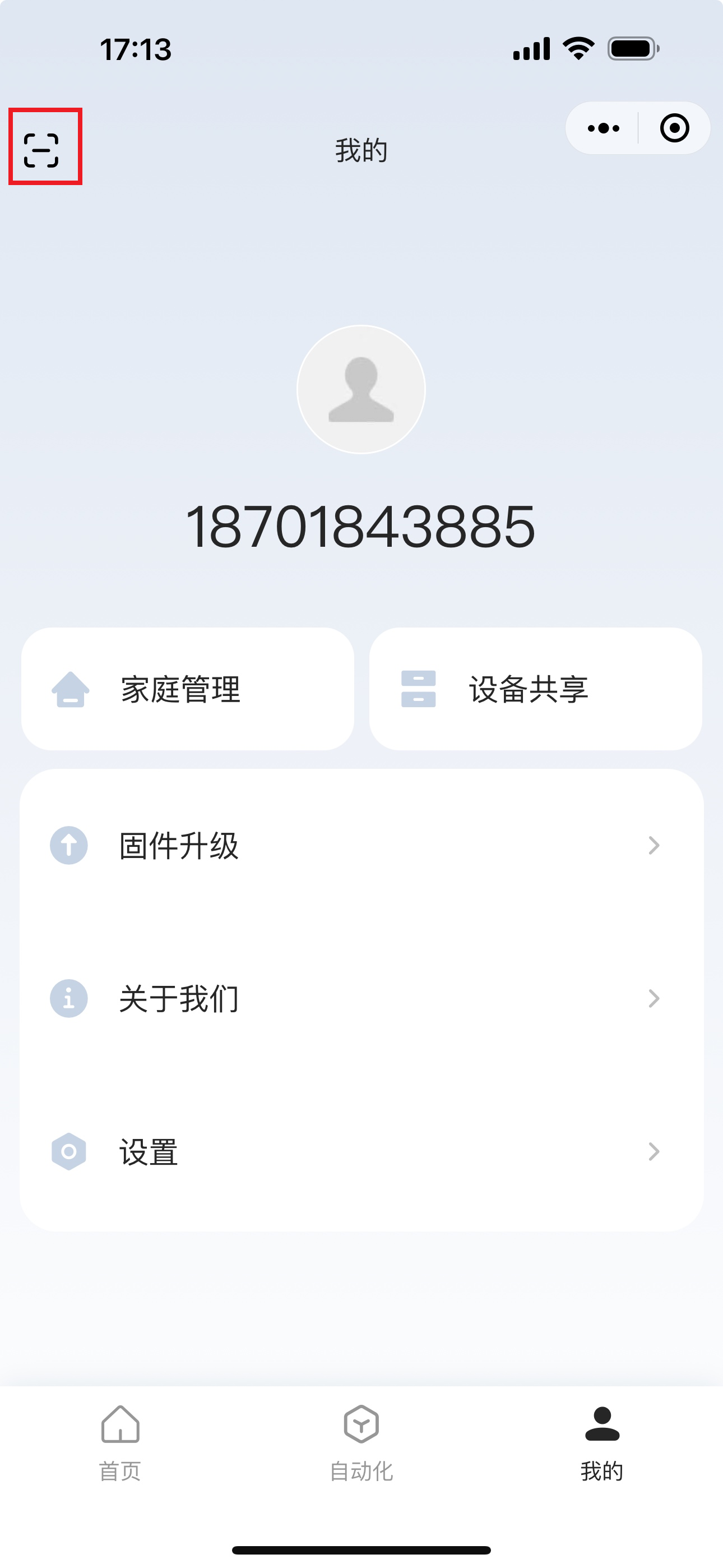Image resolution: width=723 pixels, height=1568 pixels.
Task: Open 固件升级 row
Action: click(x=361, y=846)
